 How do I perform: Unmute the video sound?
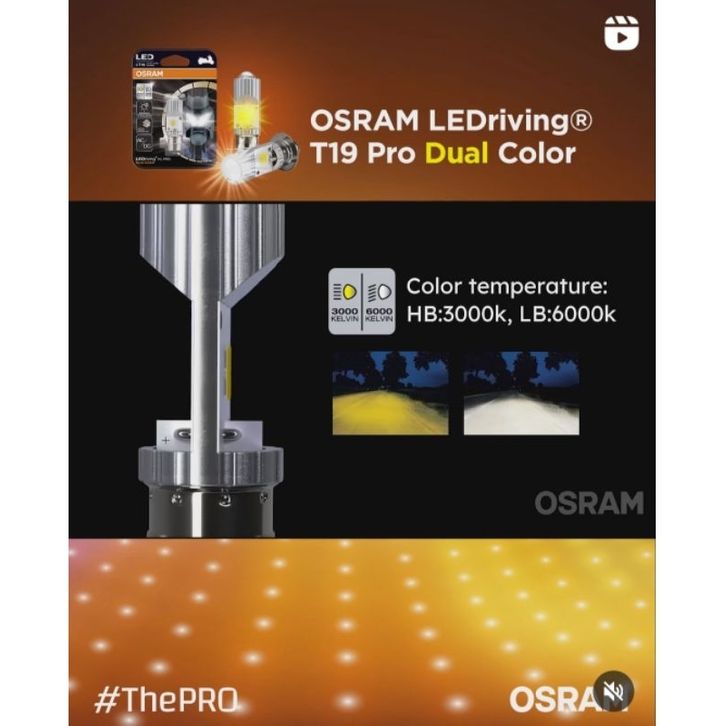(x=615, y=692)
